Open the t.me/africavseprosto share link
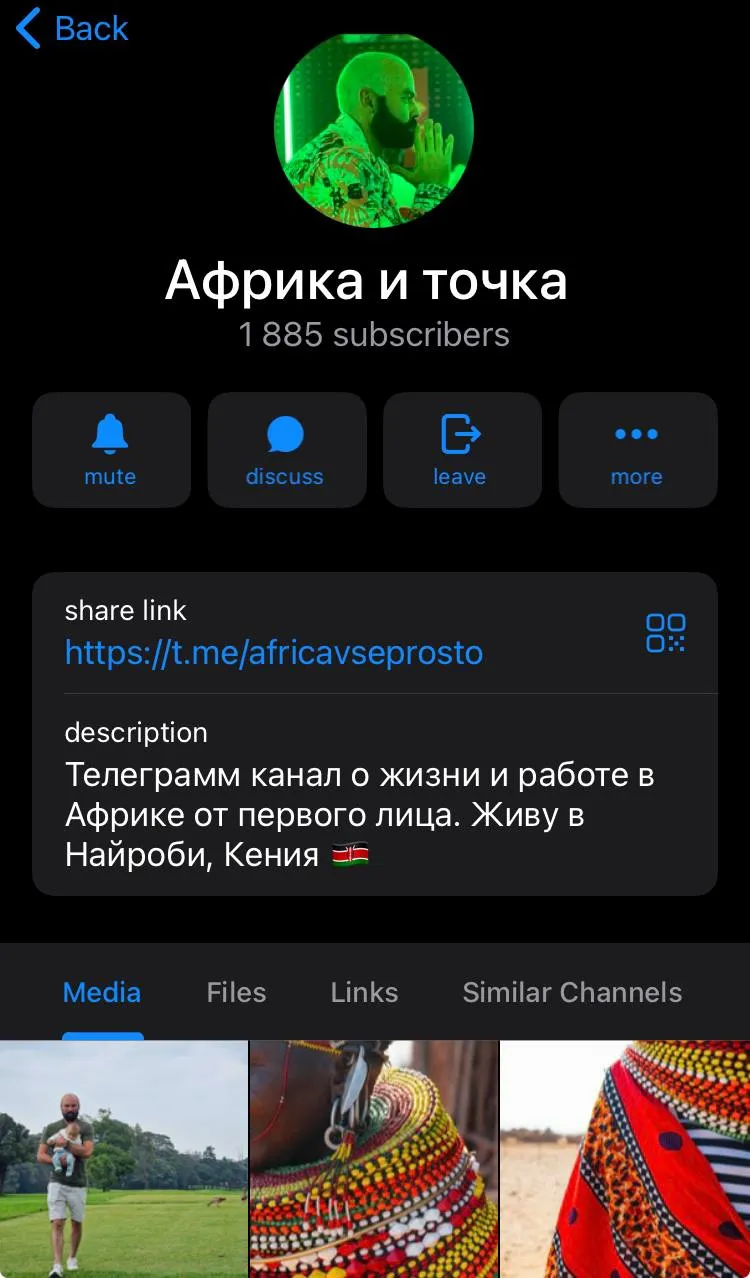The height and width of the screenshot is (1278, 750). (274, 653)
